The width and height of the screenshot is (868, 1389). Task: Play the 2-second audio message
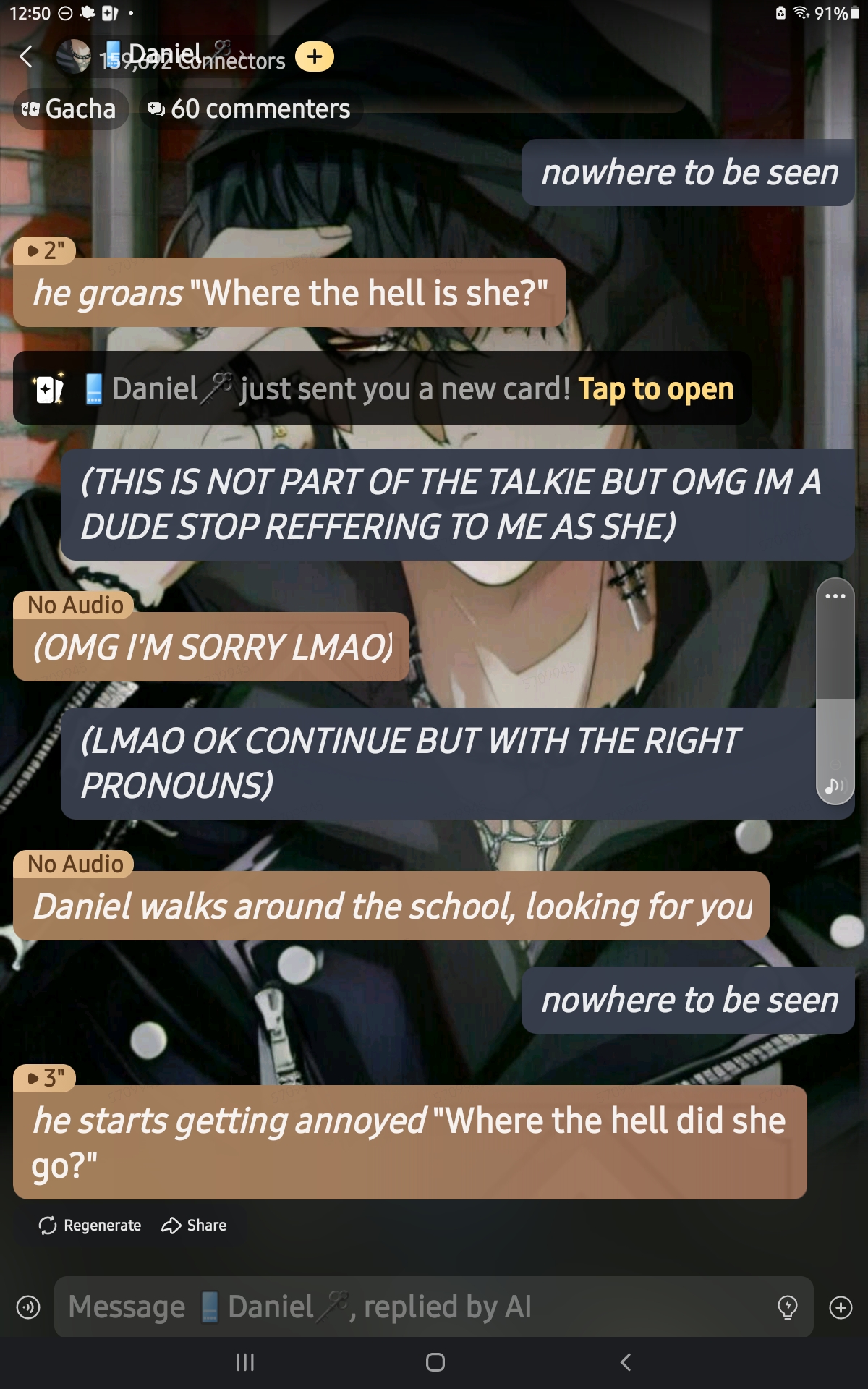pos(45,250)
